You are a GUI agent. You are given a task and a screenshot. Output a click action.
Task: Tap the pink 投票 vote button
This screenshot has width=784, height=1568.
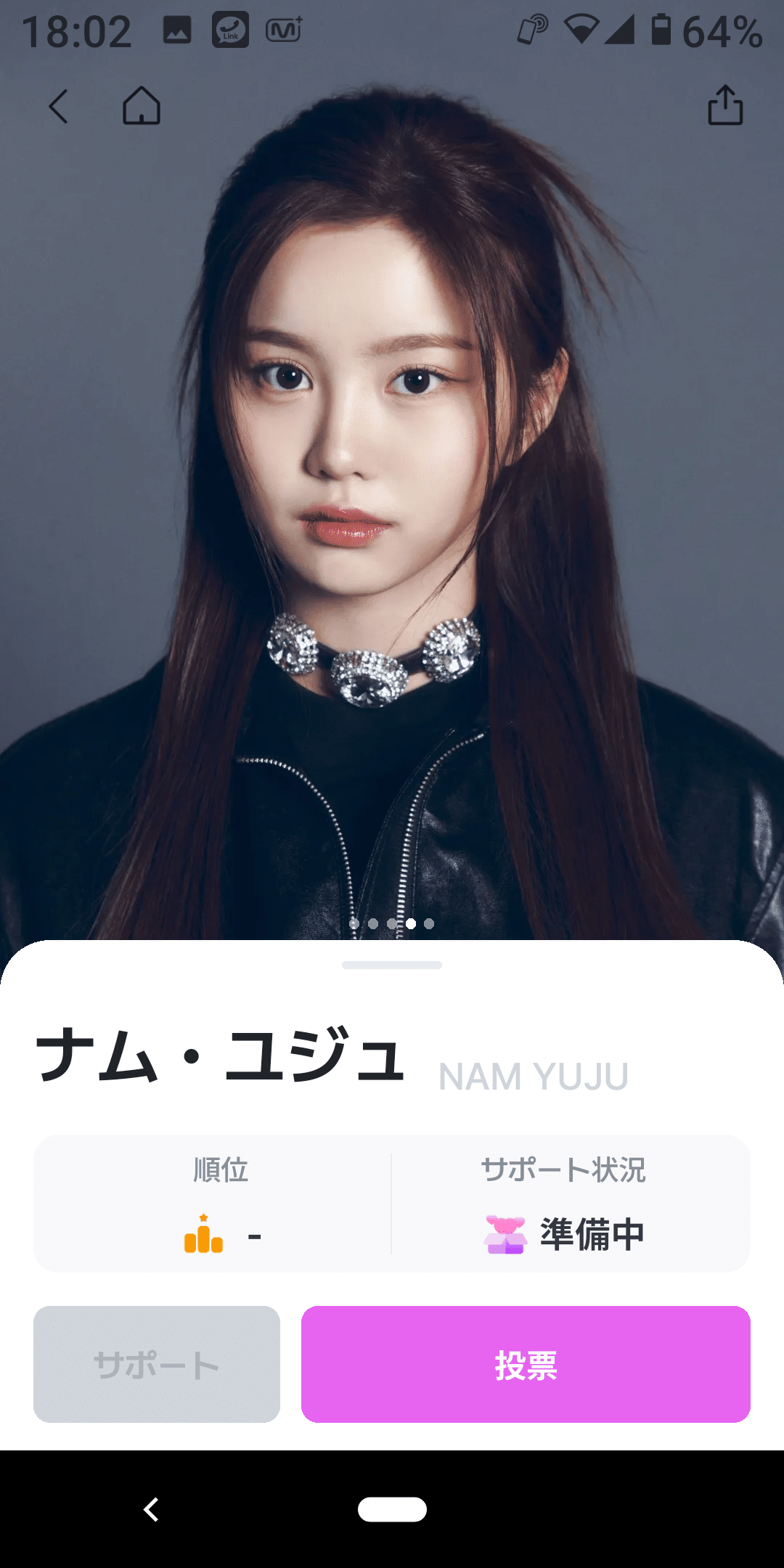pos(526,1364)
